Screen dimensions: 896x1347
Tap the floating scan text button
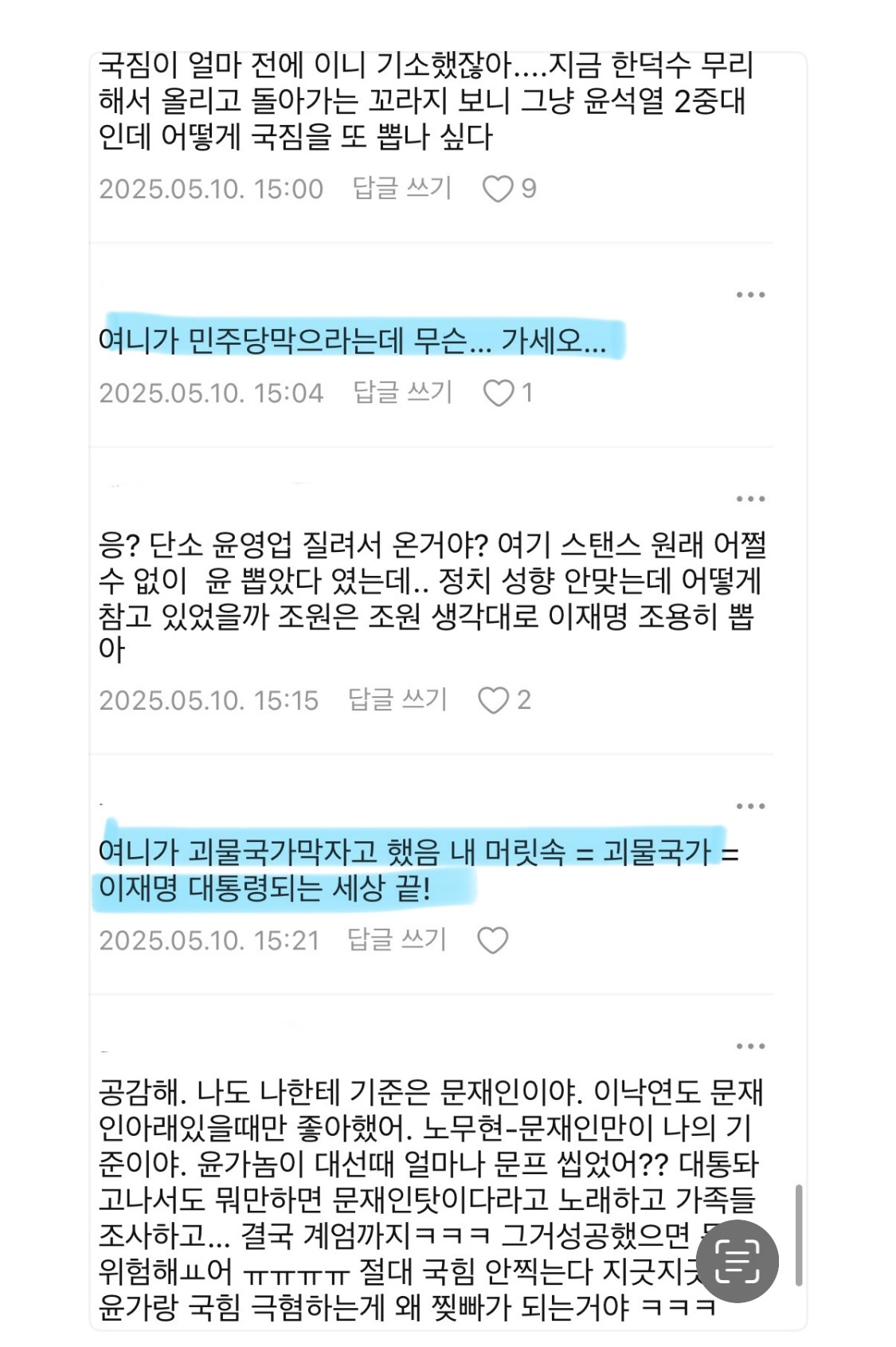[x=737, y=1261]
